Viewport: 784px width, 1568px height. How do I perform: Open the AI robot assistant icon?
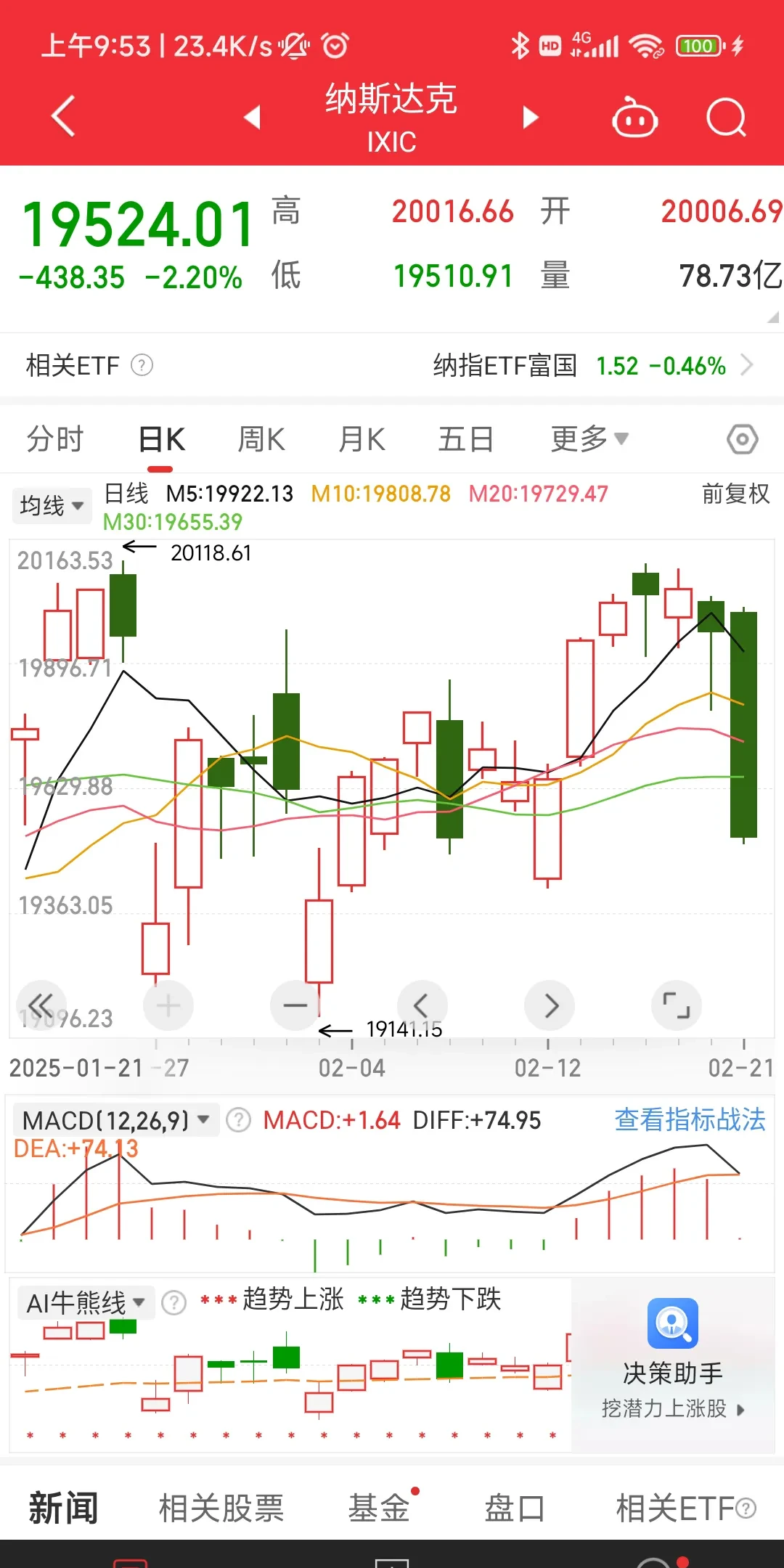tap(634, 118)
